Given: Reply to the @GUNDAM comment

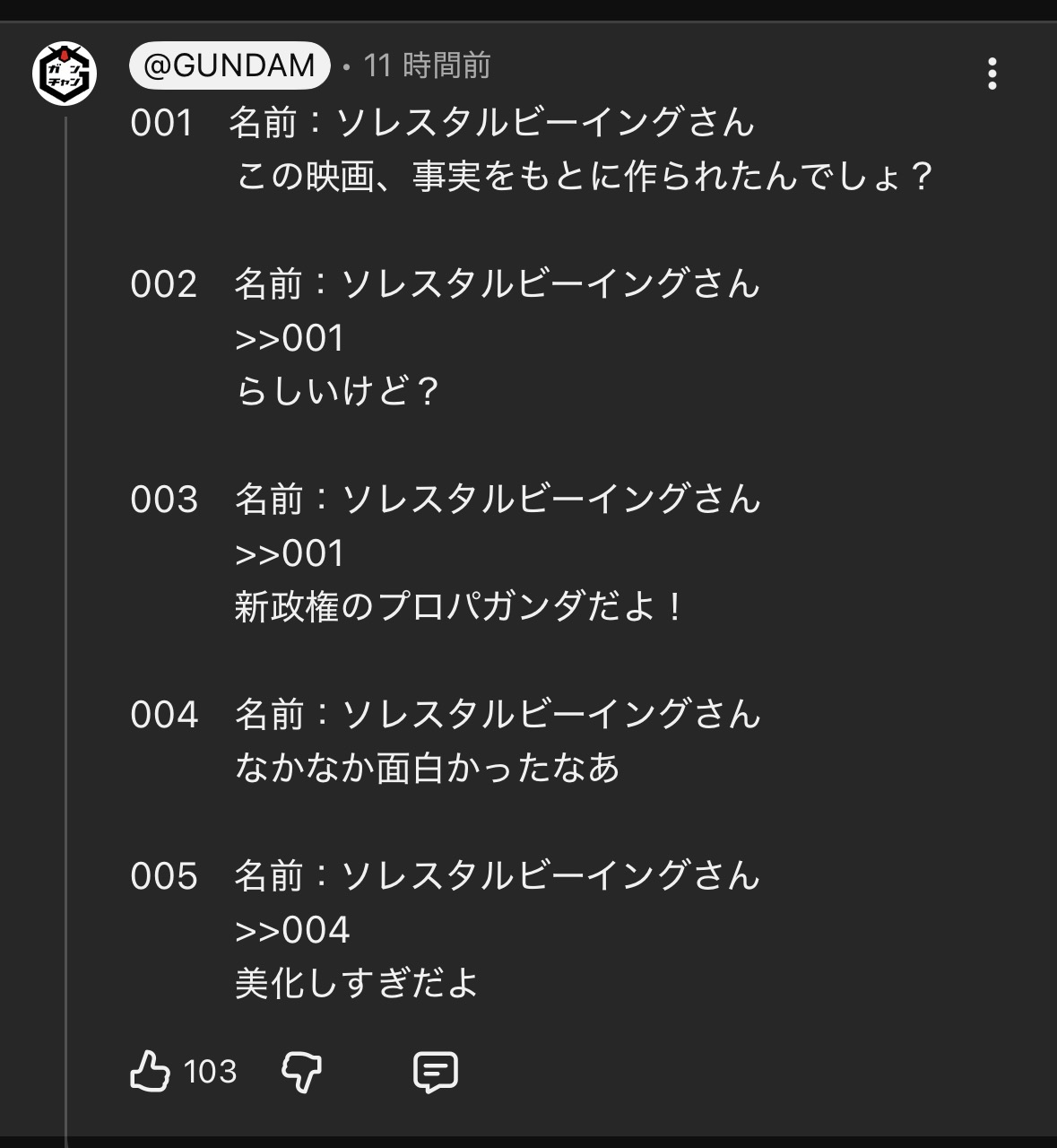Looking at the screenshot, I should pos(436,1072).
